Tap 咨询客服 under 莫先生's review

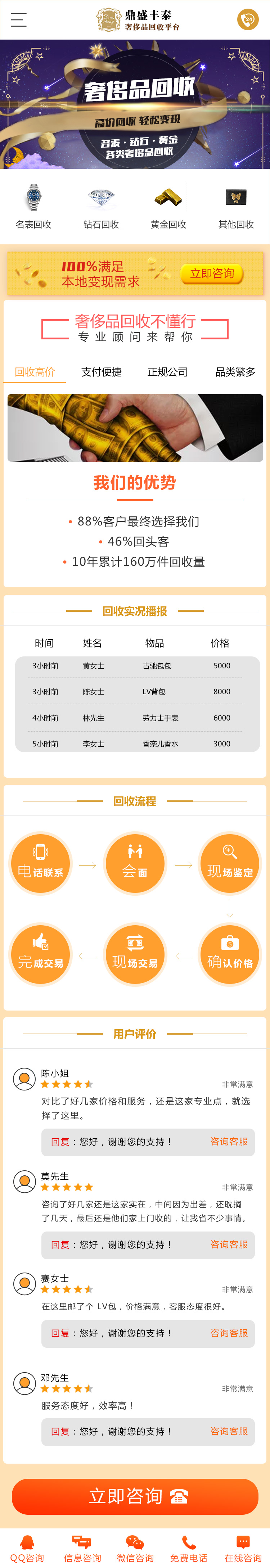(229, 1244)
